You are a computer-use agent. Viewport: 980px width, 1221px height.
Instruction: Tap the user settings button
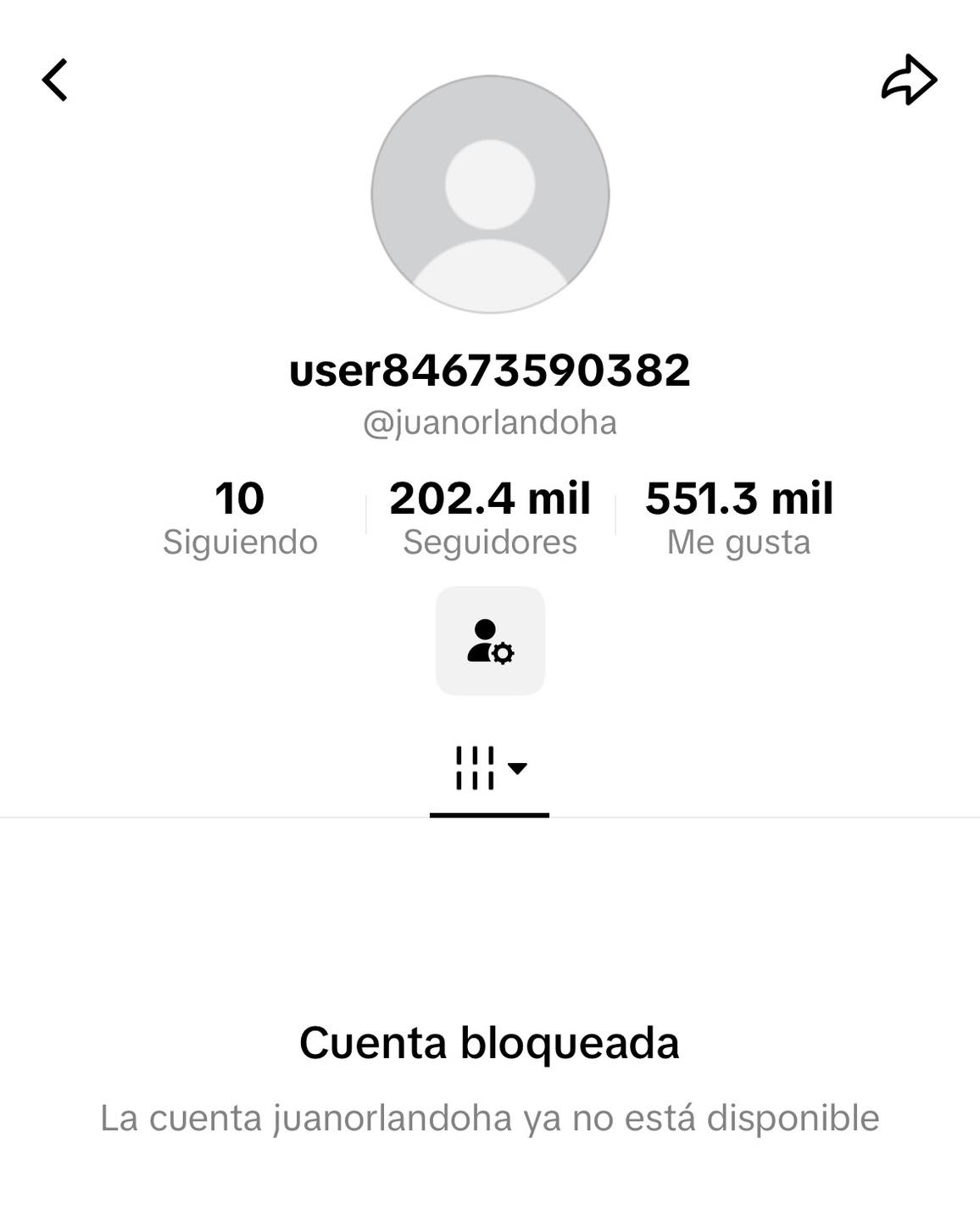pos(490,641)
